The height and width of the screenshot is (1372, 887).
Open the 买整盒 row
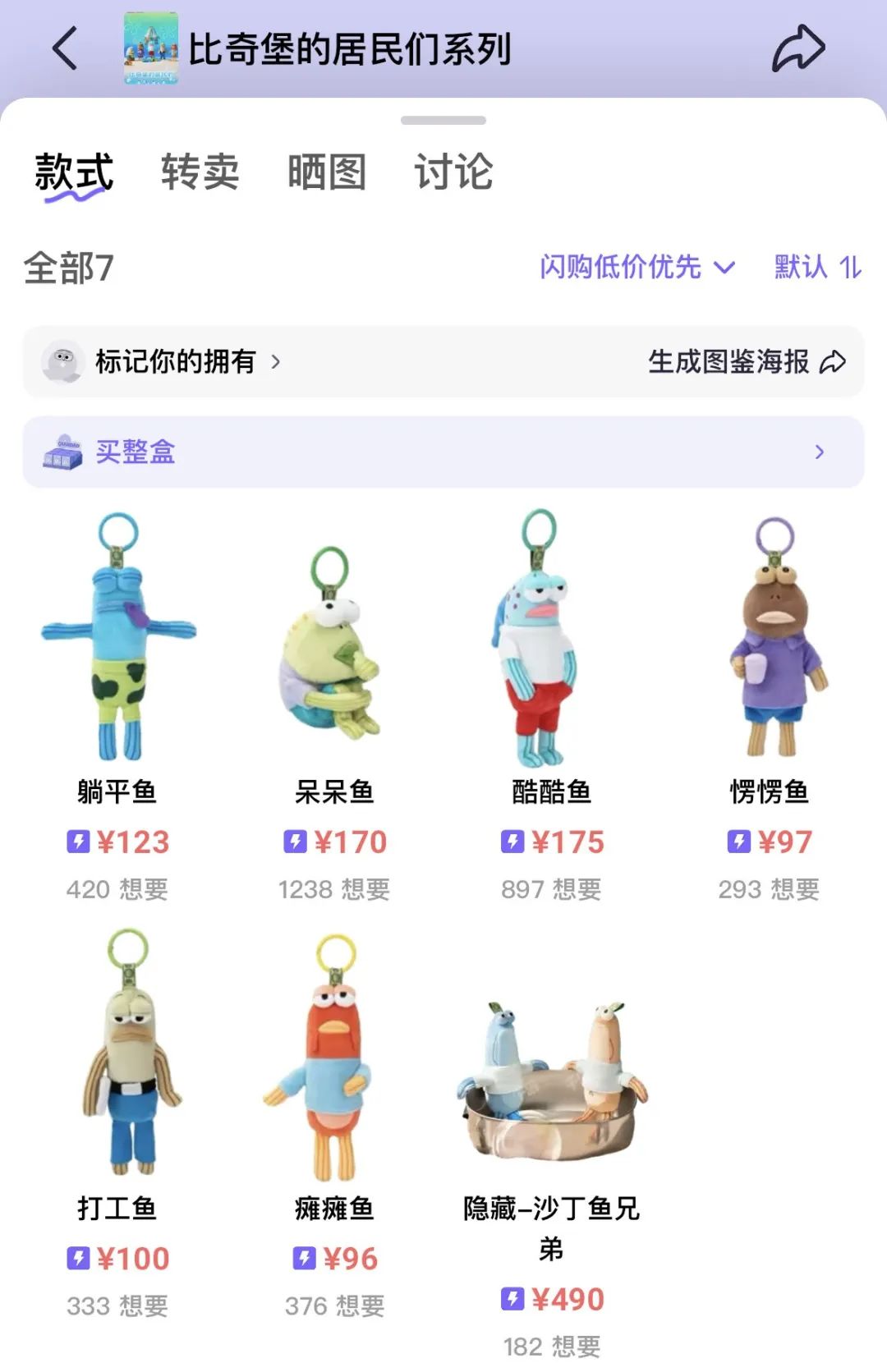[x=443, y=452]
